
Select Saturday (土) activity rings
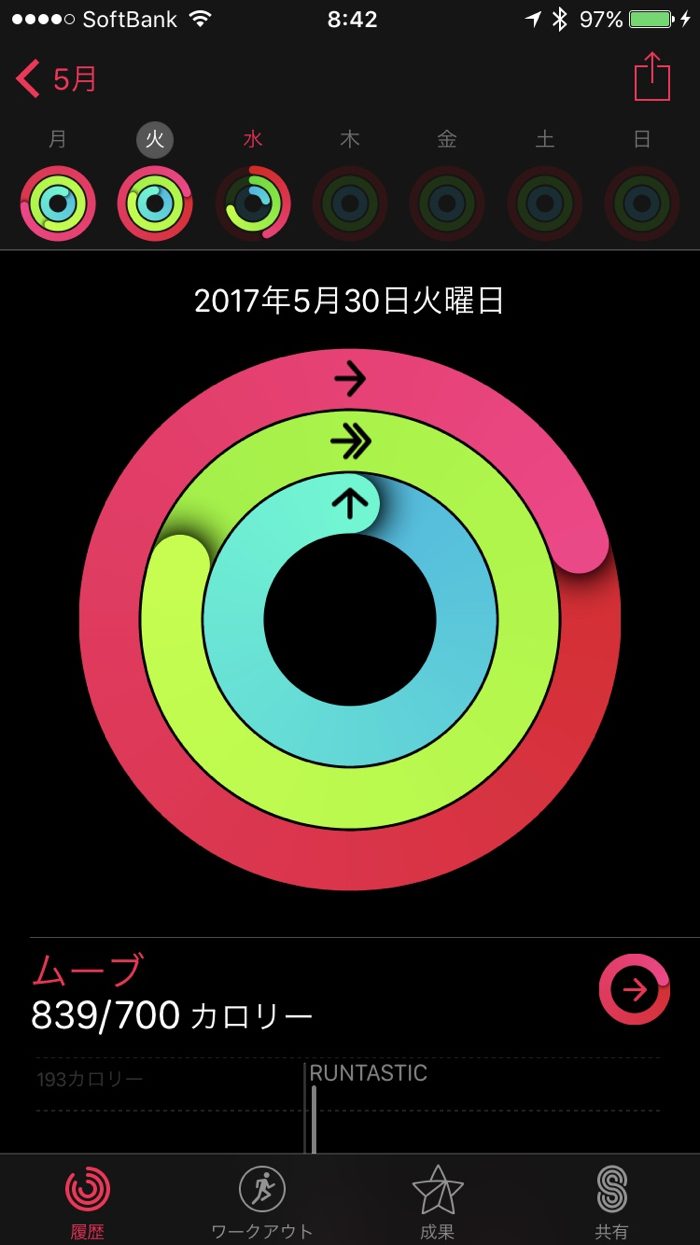[x=545, y=203]
